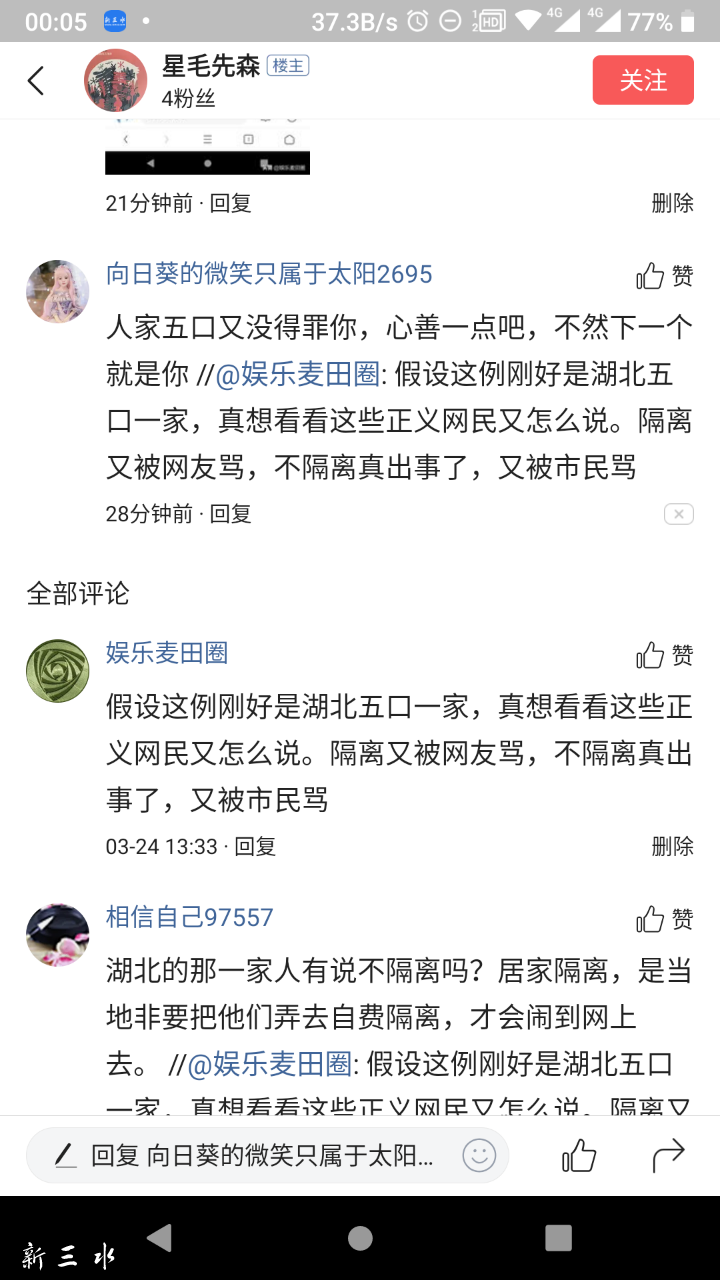The width and height of the screenshot is (720, 1280).
Task: Reply to the comment from 28分钟前
Action: [x=231, y=514]
